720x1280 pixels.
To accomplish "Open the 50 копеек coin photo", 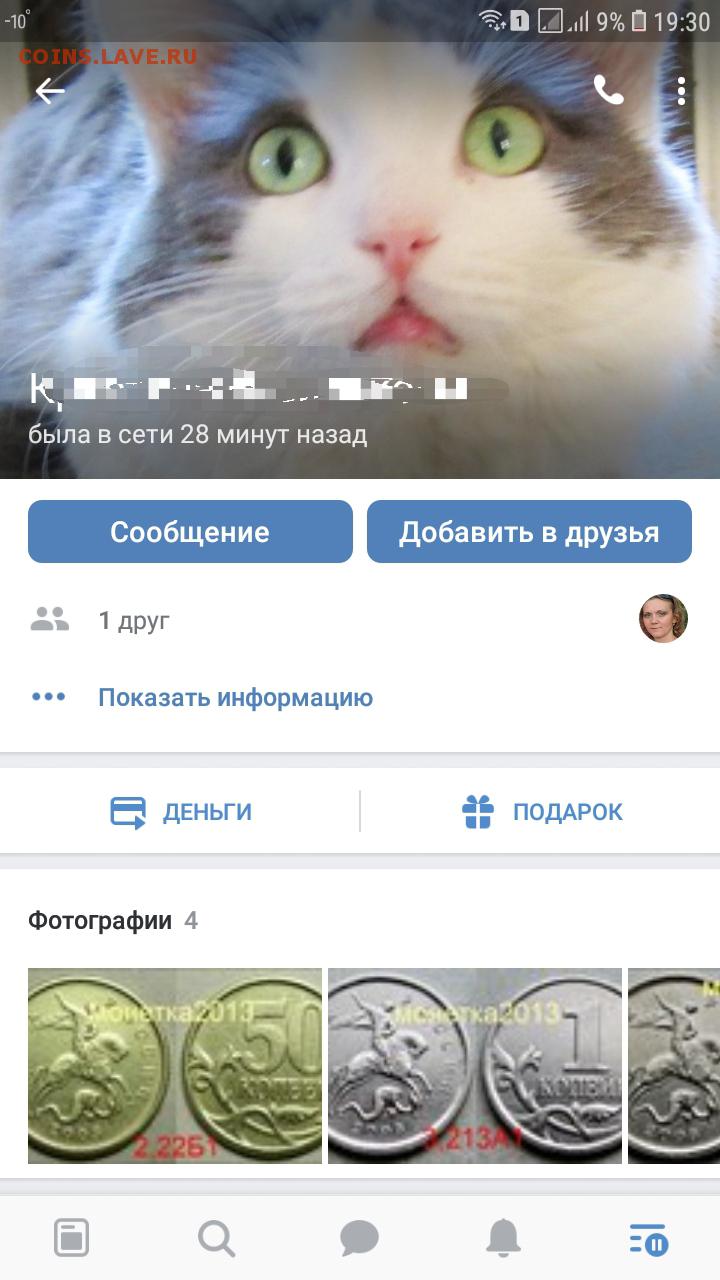I will [x=175, y=1066].
